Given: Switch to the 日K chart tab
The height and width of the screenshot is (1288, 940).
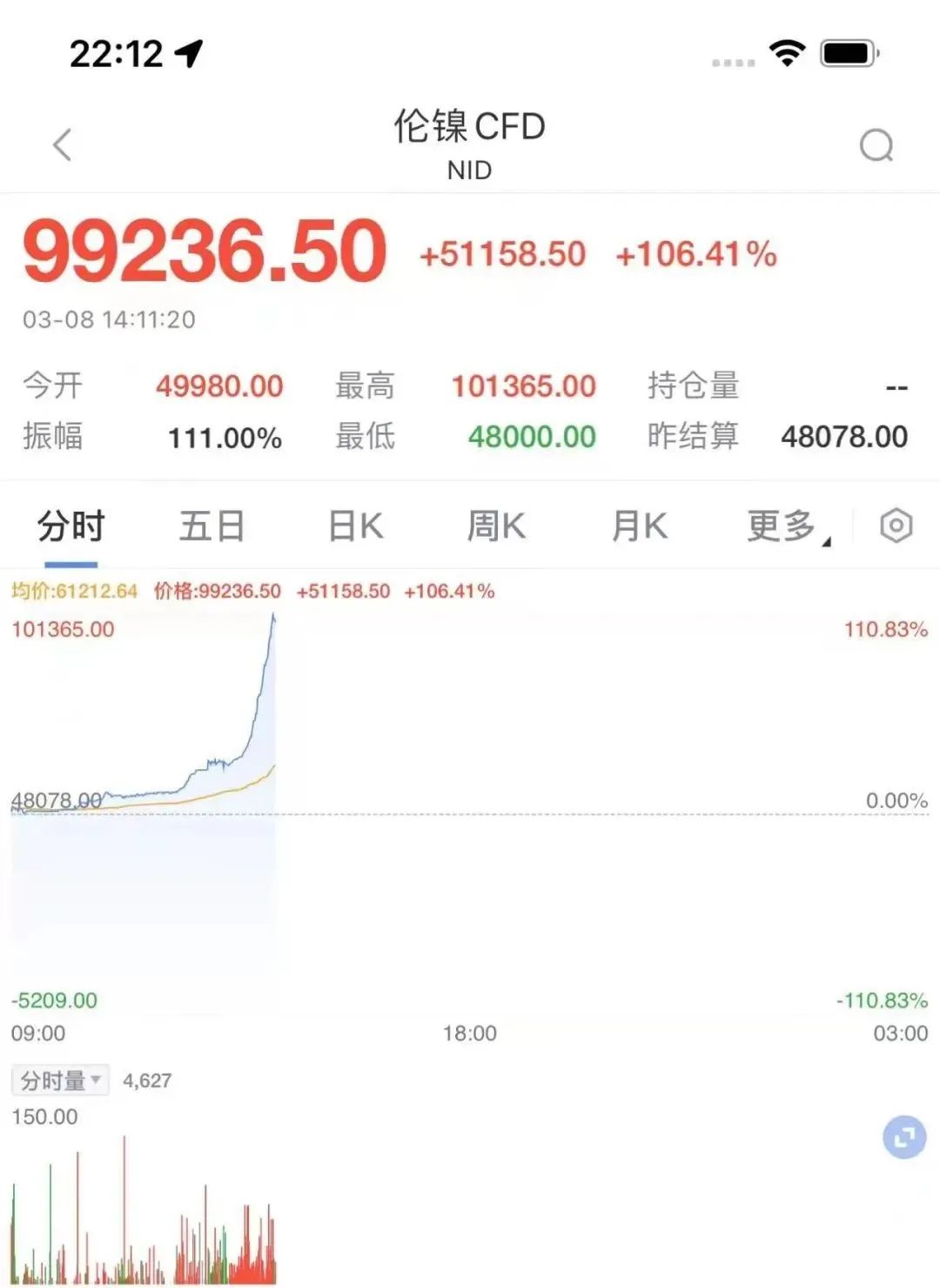Looking at the screenshot, I should (355, 527).
